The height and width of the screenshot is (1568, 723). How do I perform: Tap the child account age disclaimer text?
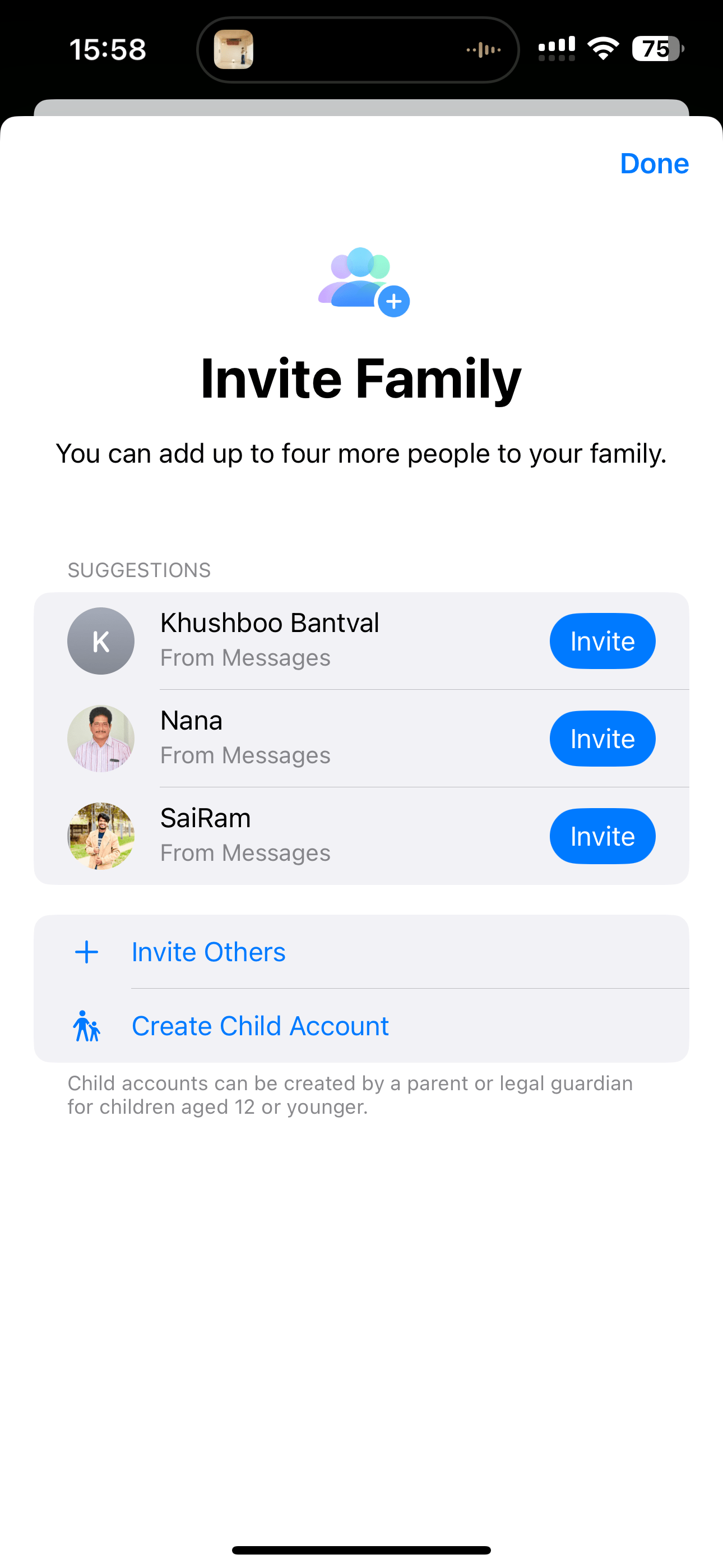(x=350, y=1095)
